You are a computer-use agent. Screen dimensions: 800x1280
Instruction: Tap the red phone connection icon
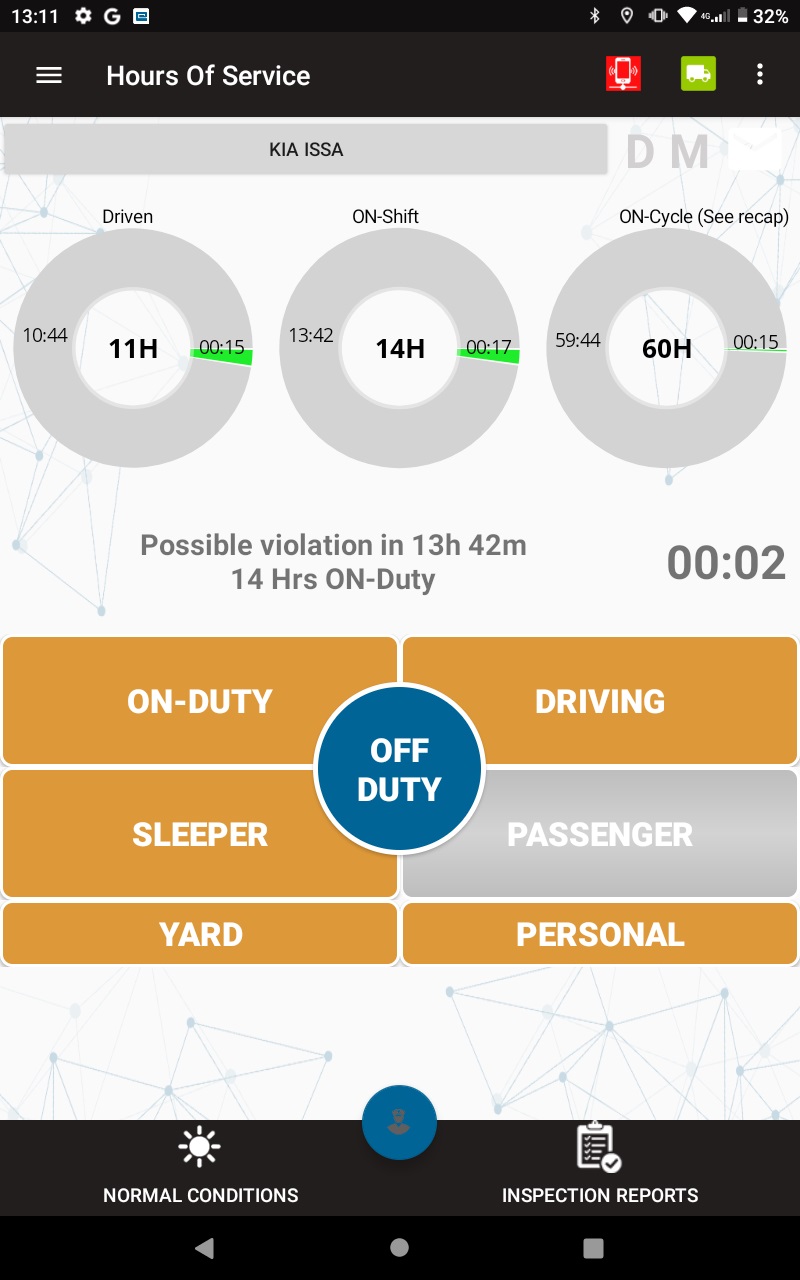pos(623,75)
